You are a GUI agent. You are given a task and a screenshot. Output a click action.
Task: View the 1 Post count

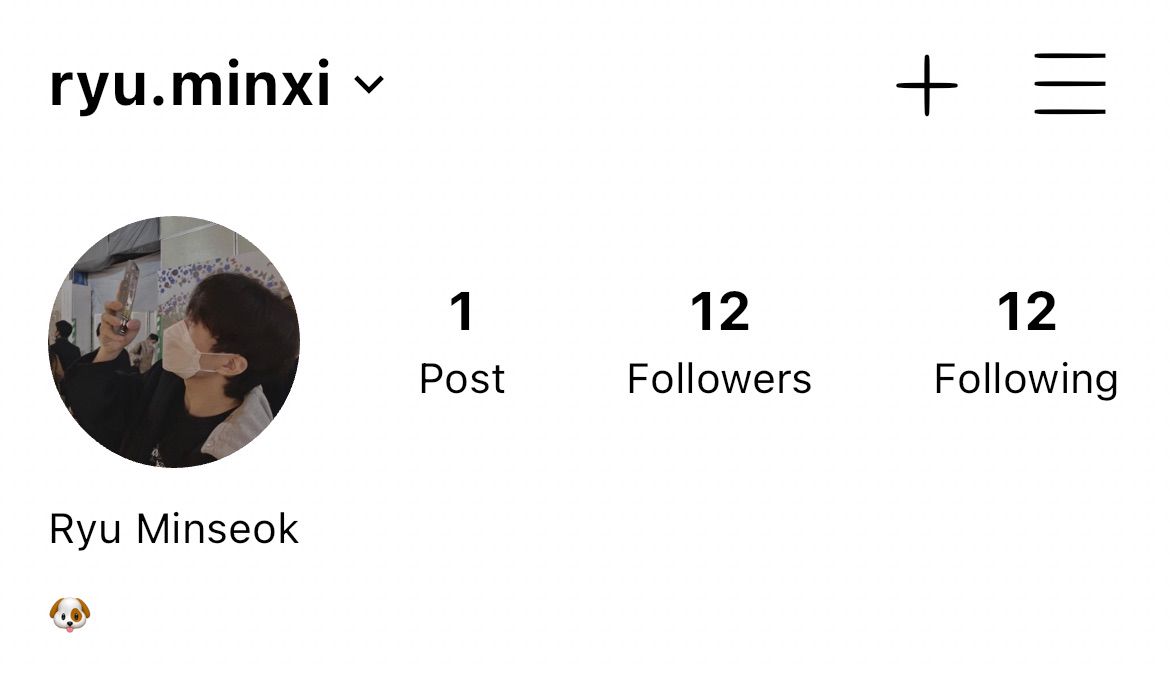coord(461,342)
